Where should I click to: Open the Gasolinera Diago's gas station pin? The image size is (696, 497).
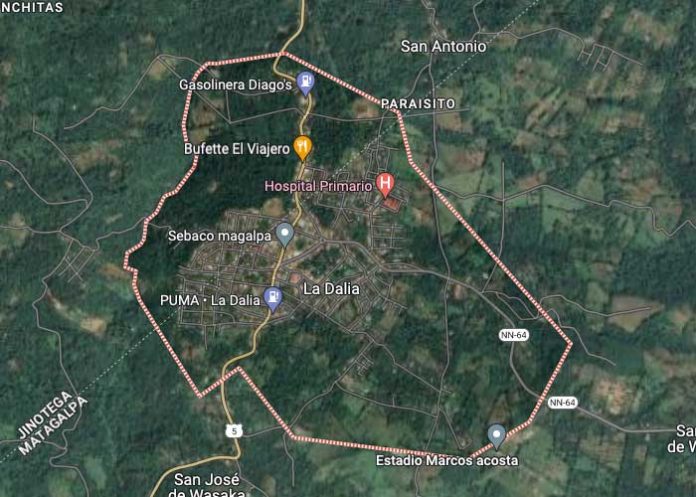[x=306, y=82]
